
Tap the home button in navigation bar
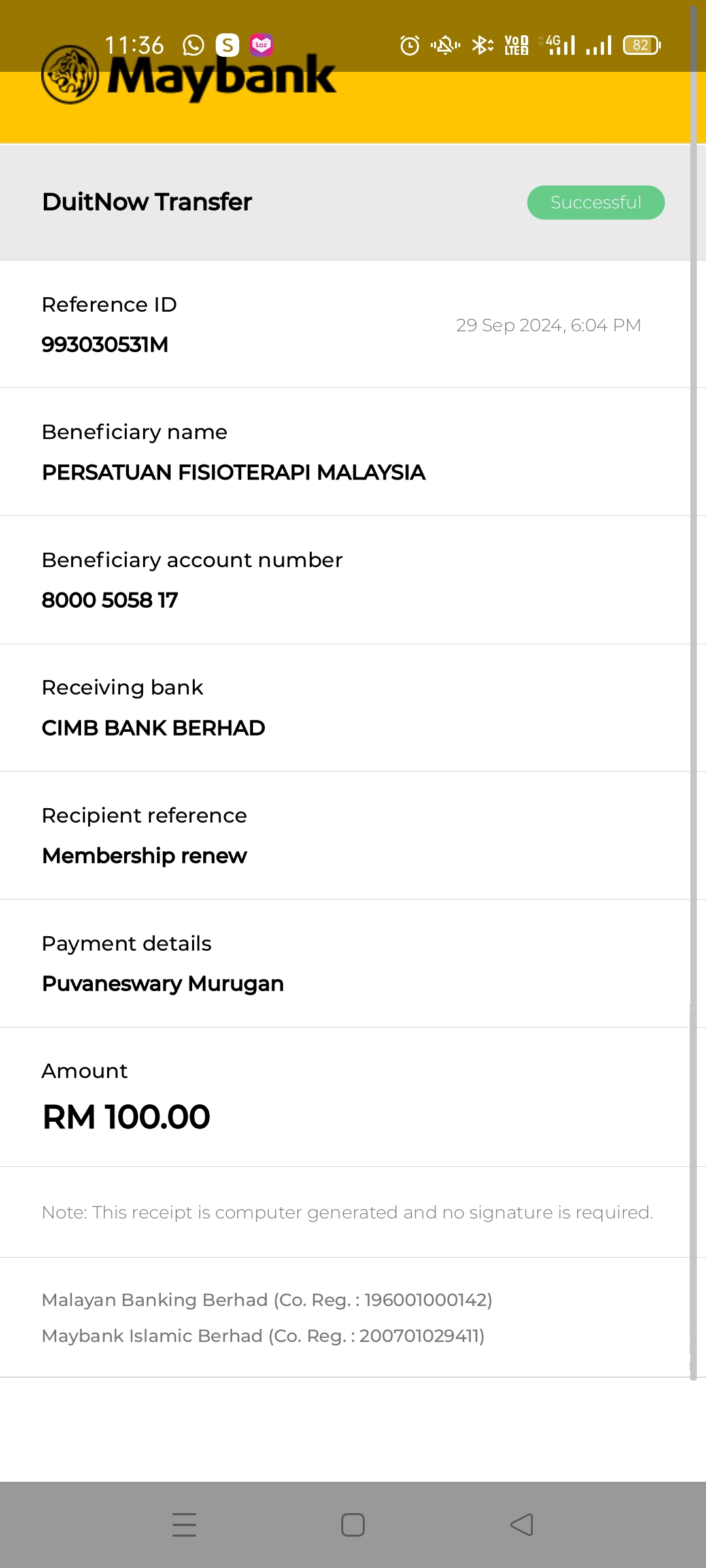pos(353,1525)
